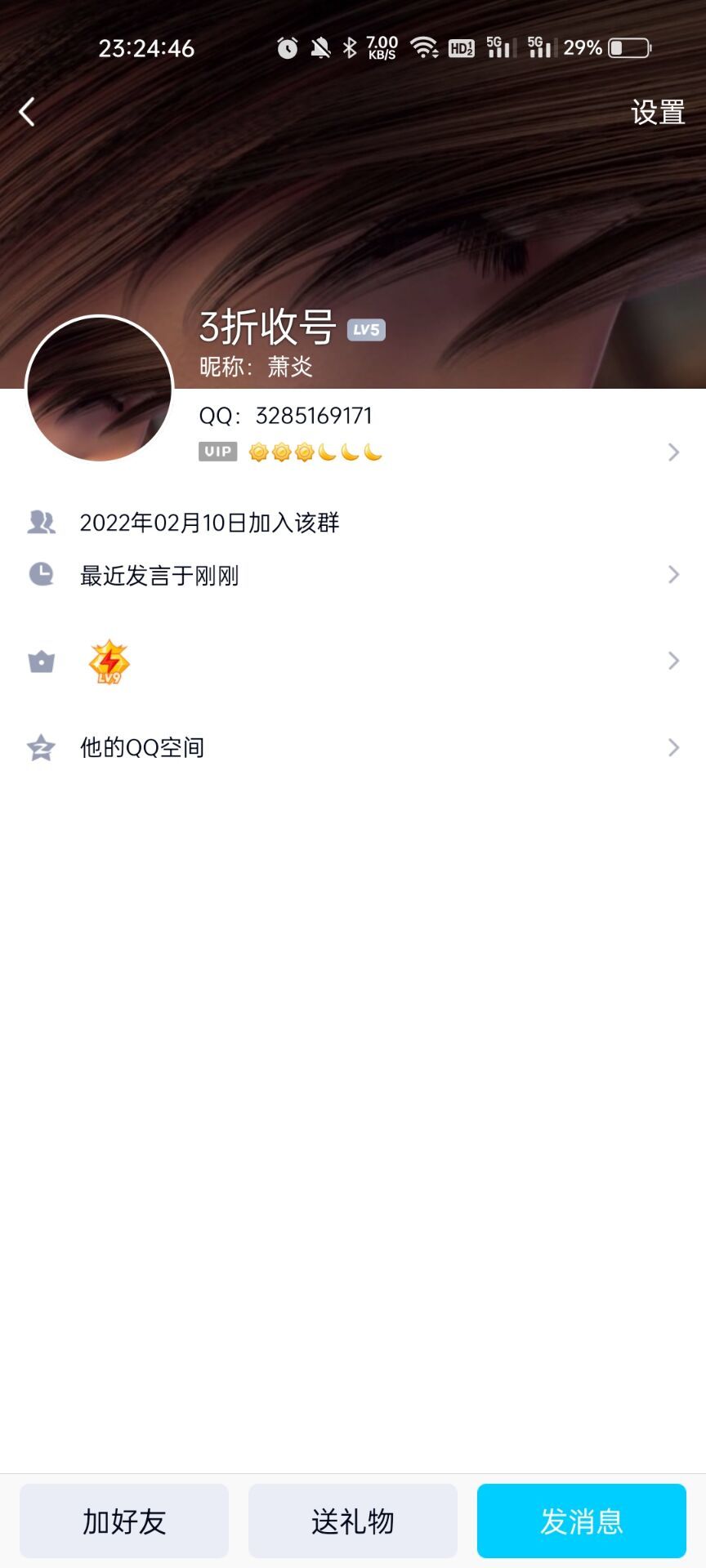Open the LV9 badge row
Screen dimensions: 706x1568
[353, 661]
